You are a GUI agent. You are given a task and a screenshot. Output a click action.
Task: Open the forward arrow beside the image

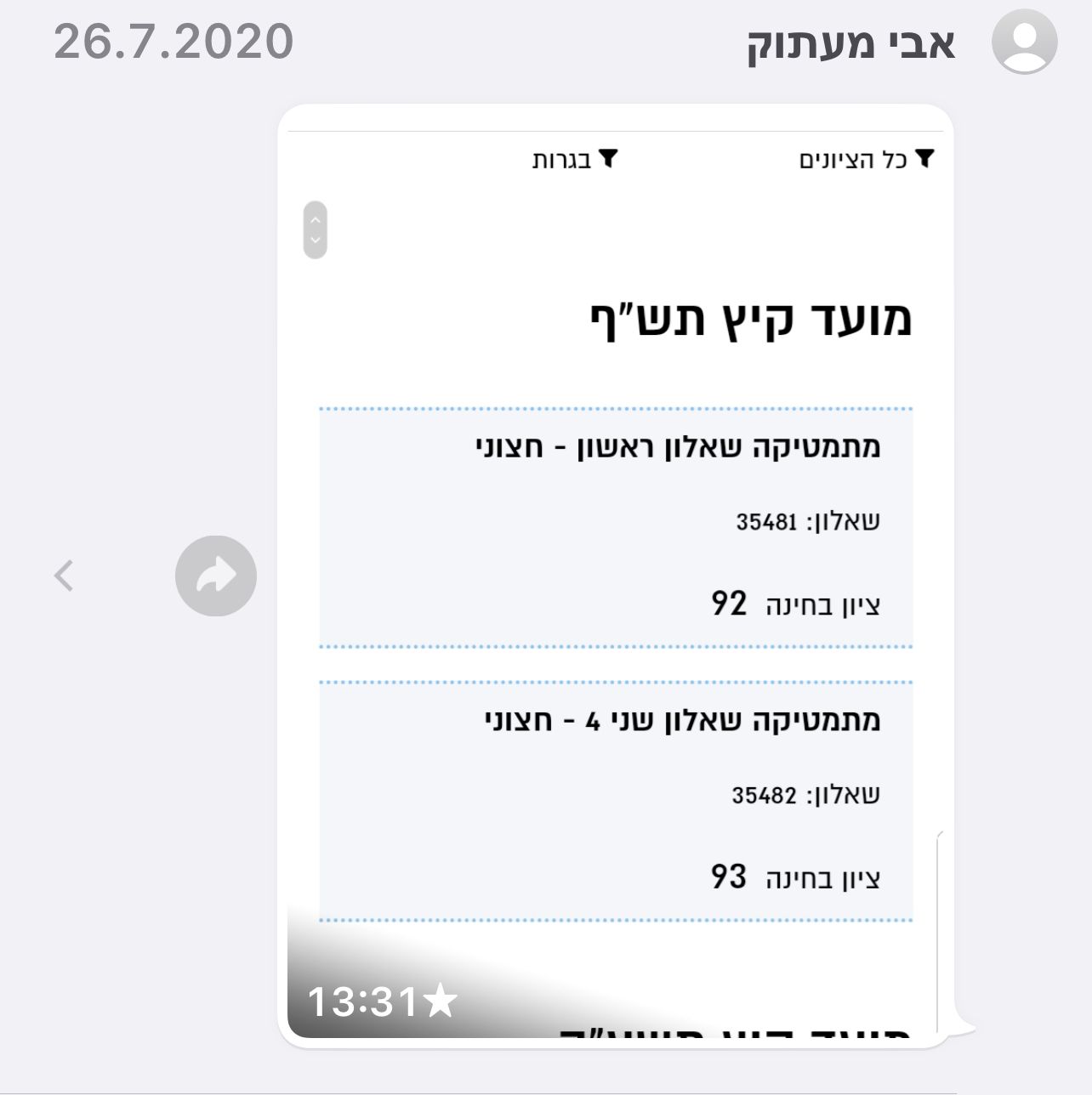(x=216, y=576)
